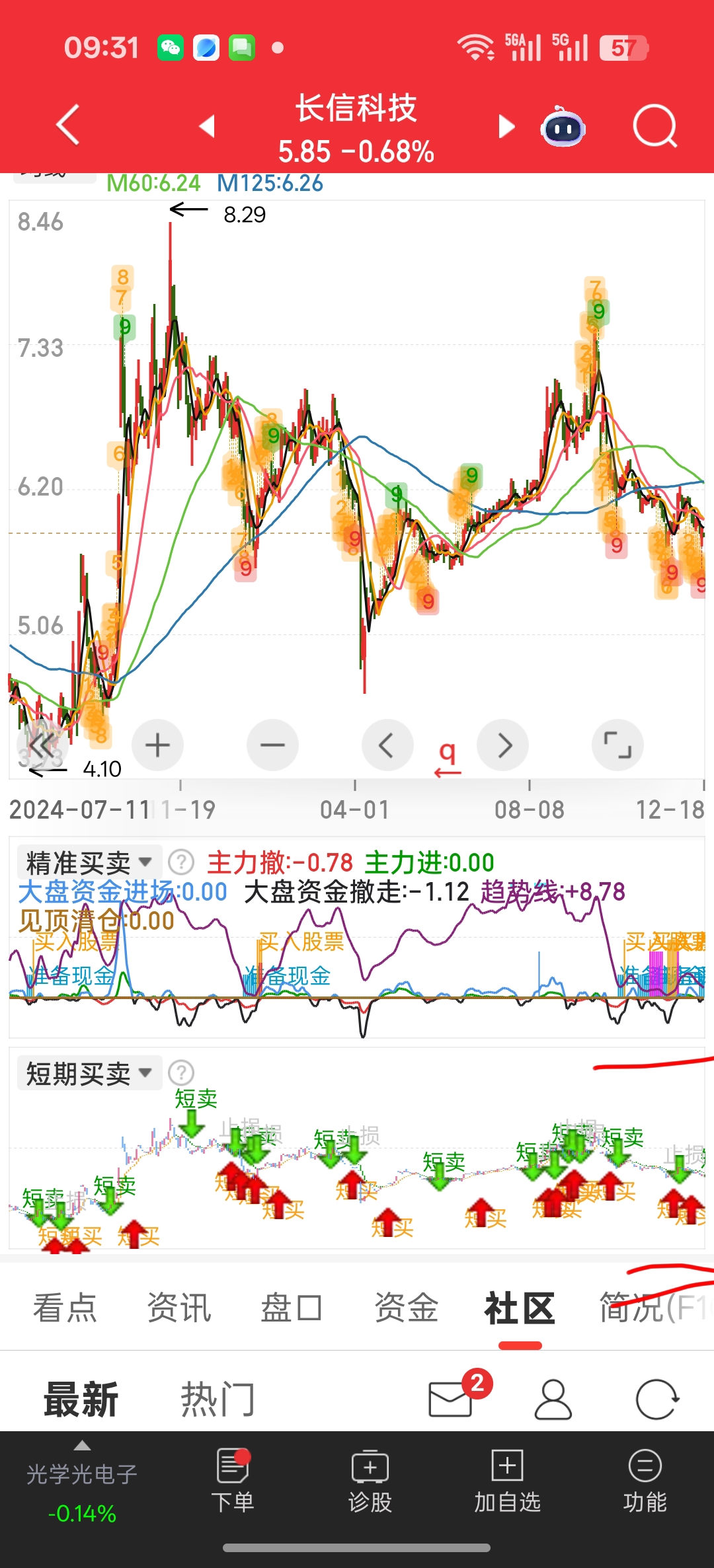Select the 热门 posts filter
Screen dimensions: 714x1568
click(x=218, y=1399)
